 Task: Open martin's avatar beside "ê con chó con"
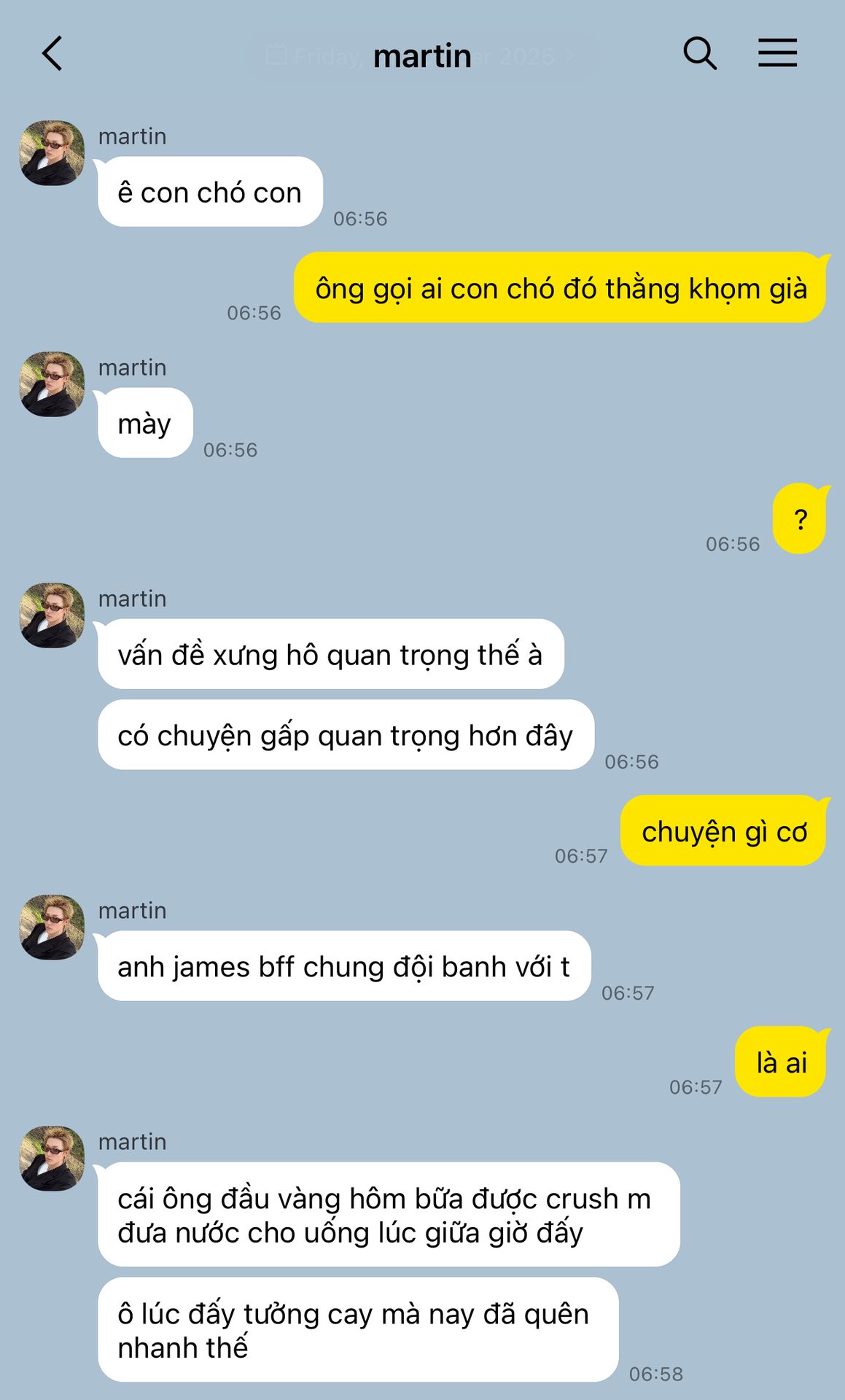coord(52,153)
